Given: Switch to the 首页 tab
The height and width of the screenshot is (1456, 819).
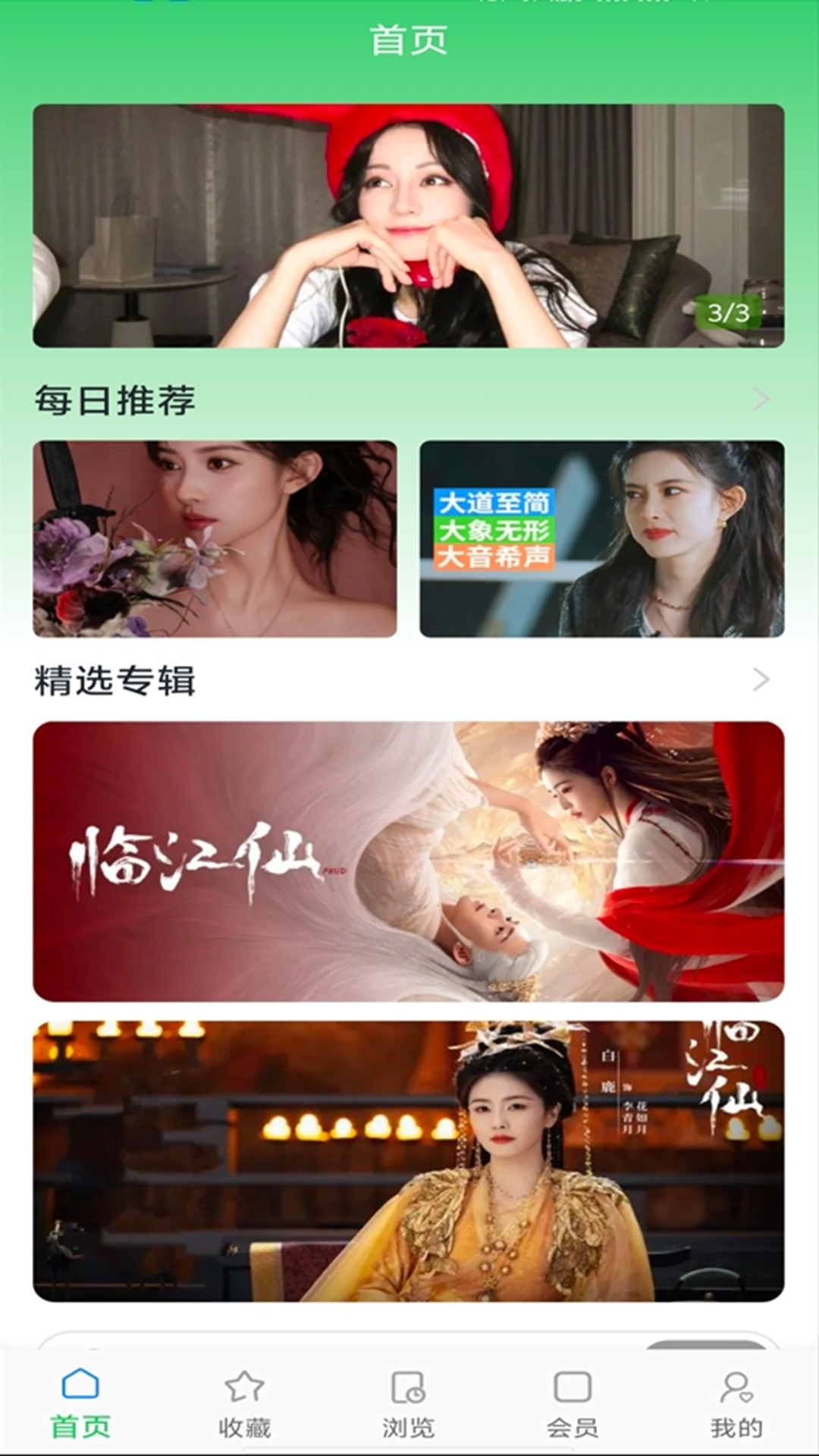Looking at the screenshot, I should click(80, 1403).
